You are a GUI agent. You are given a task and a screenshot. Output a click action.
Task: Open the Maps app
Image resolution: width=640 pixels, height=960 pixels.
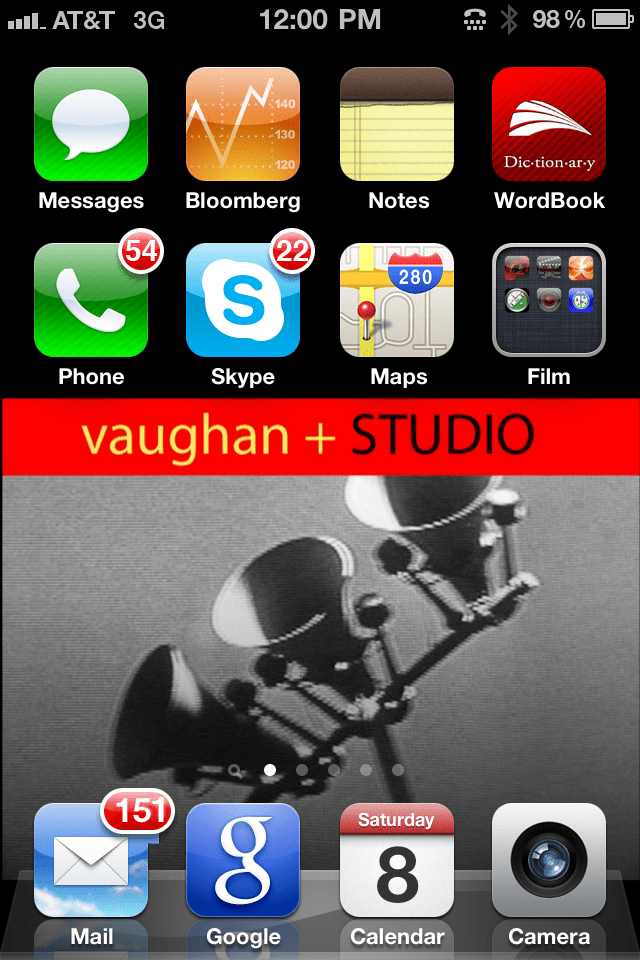397,300
